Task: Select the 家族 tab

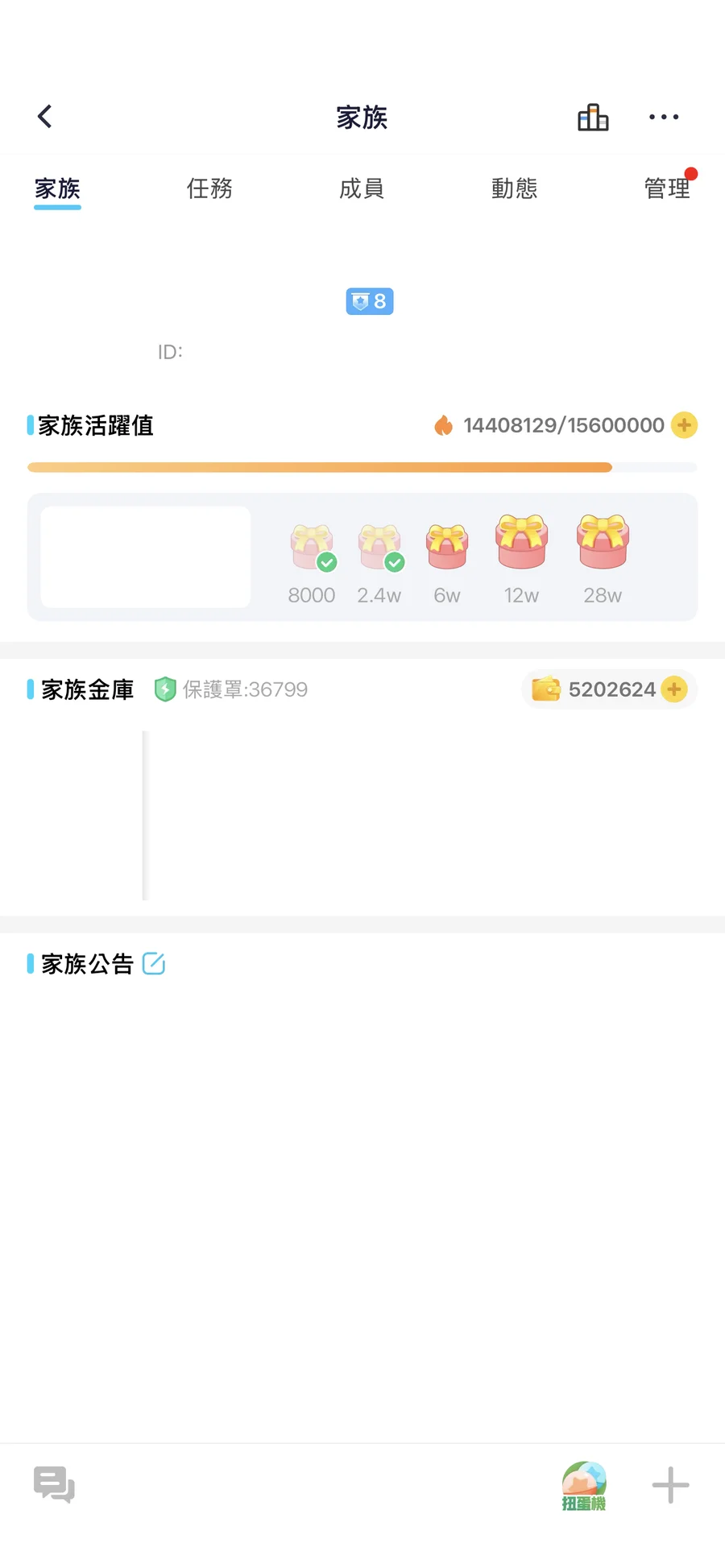Action: click(57, 188)
